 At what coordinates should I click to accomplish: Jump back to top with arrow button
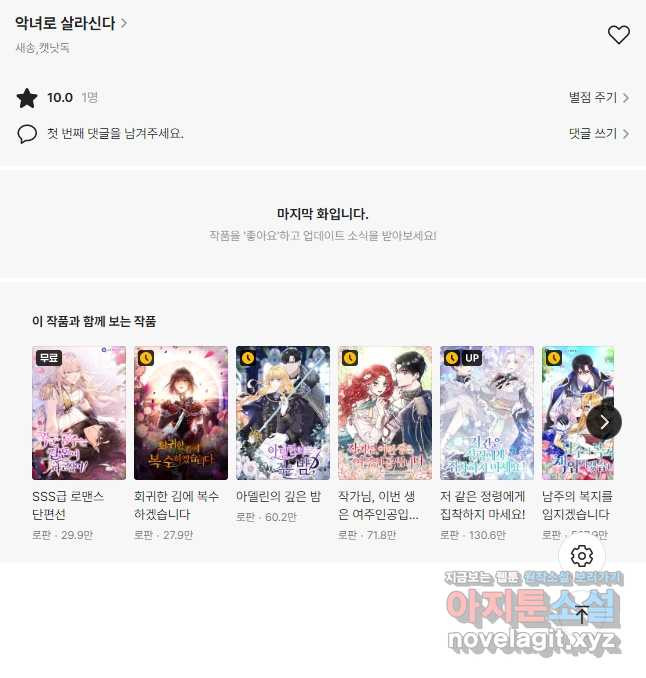click(x=582, y=614)
